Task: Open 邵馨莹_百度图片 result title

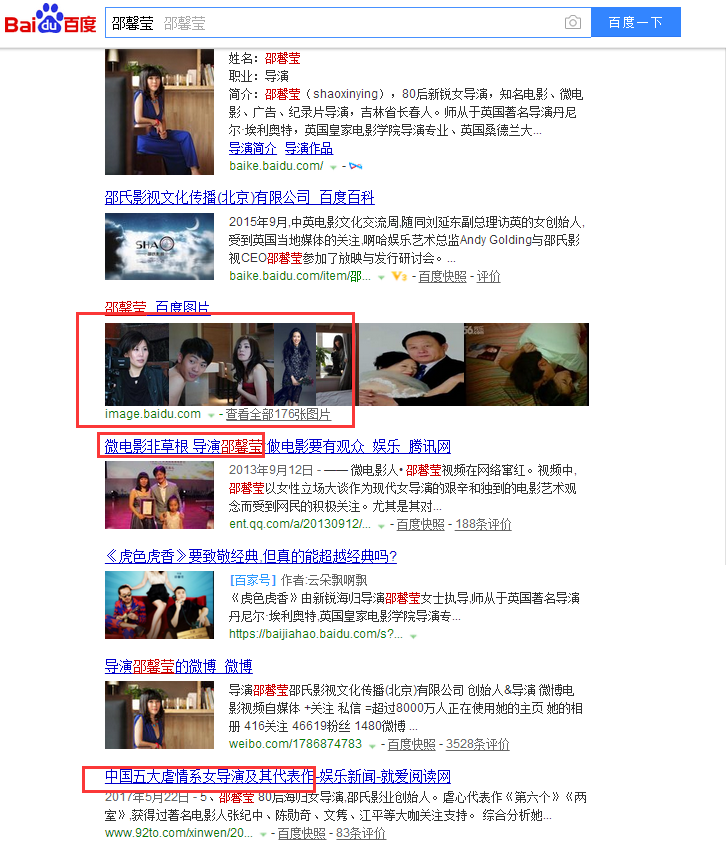Action: (157, 306)
